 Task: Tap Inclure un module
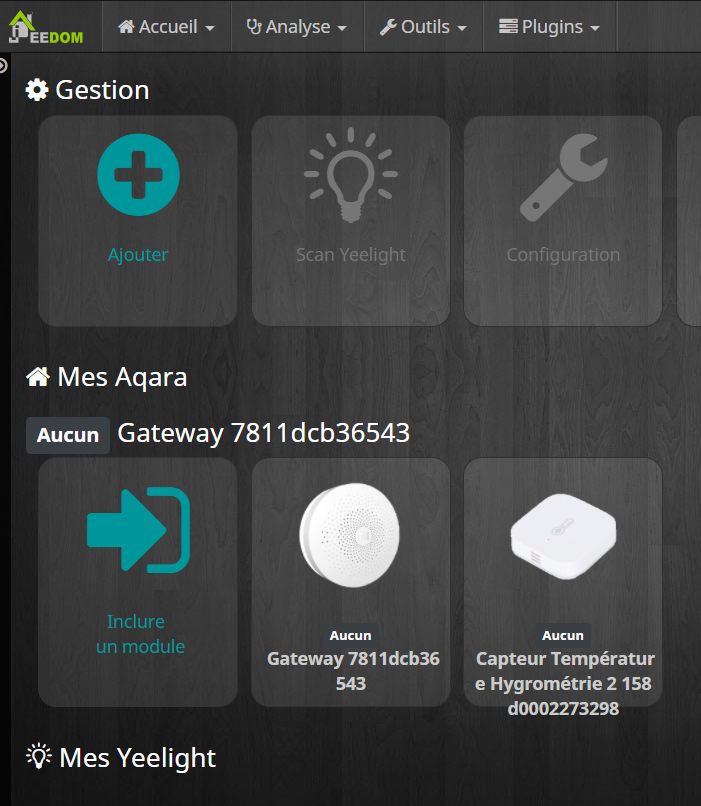pos(138,582)
